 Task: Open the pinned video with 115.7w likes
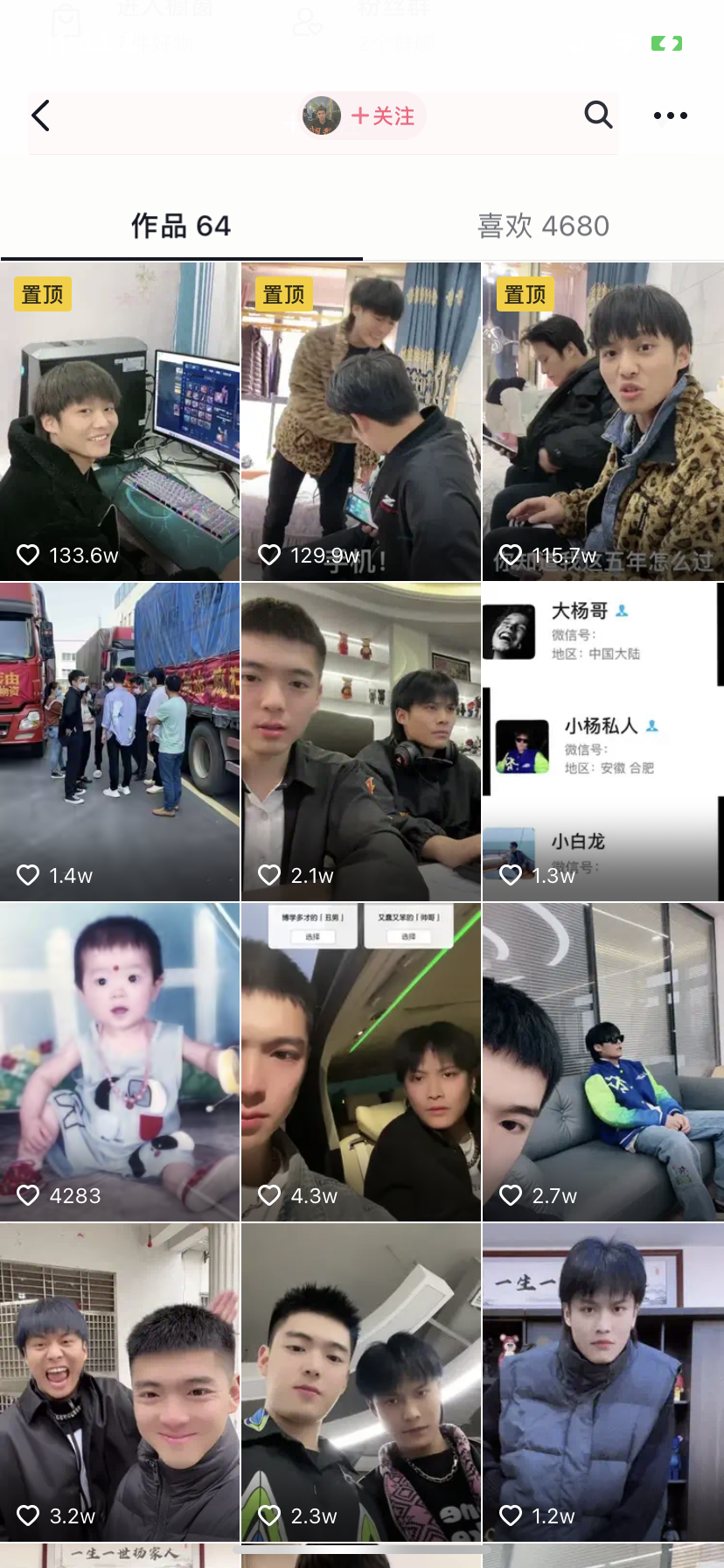(x=602, y=422)
